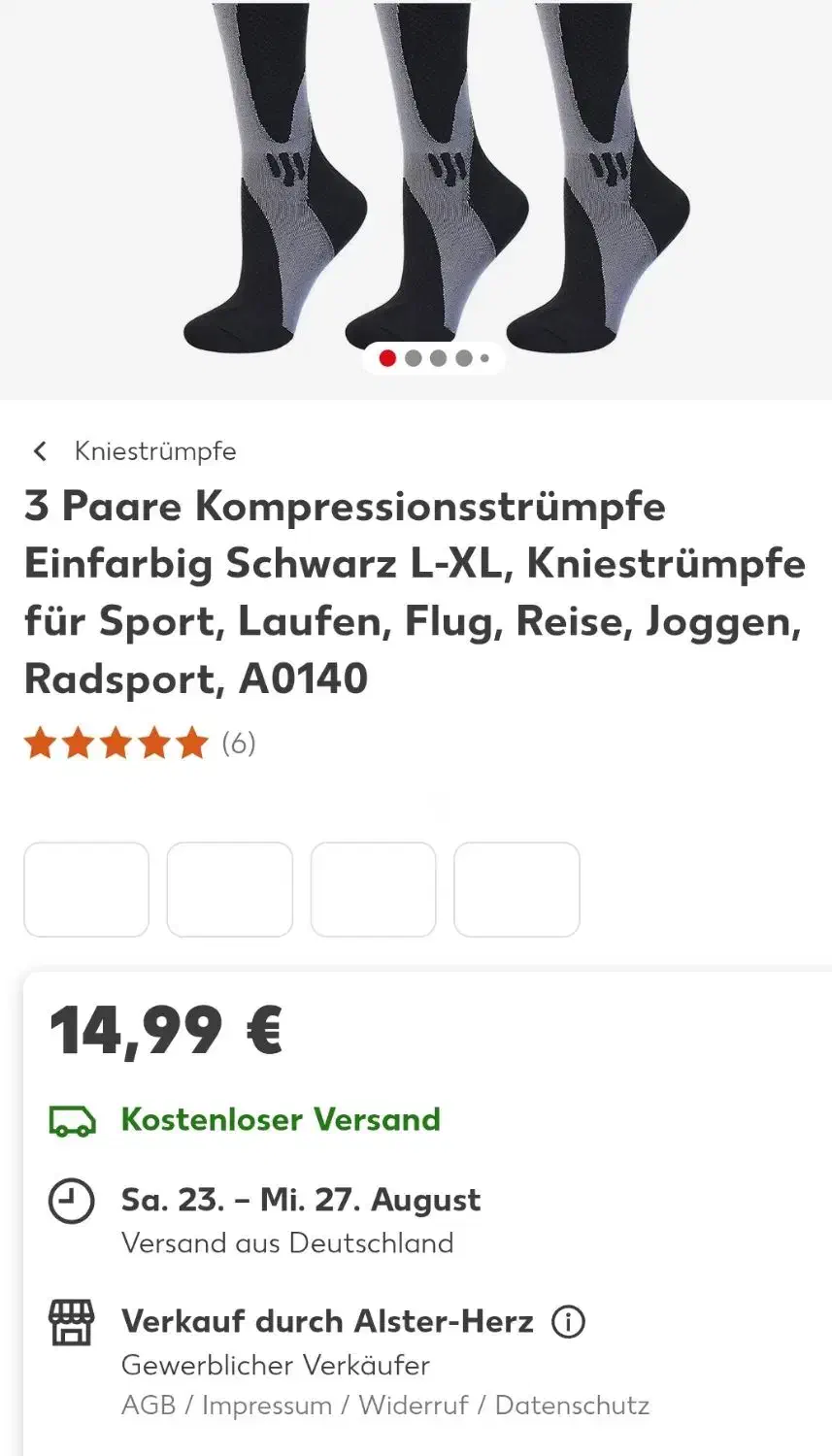832x1456 pixels.
Task: Go back to the Kniestrümpfe category
Action: point(134,451)
